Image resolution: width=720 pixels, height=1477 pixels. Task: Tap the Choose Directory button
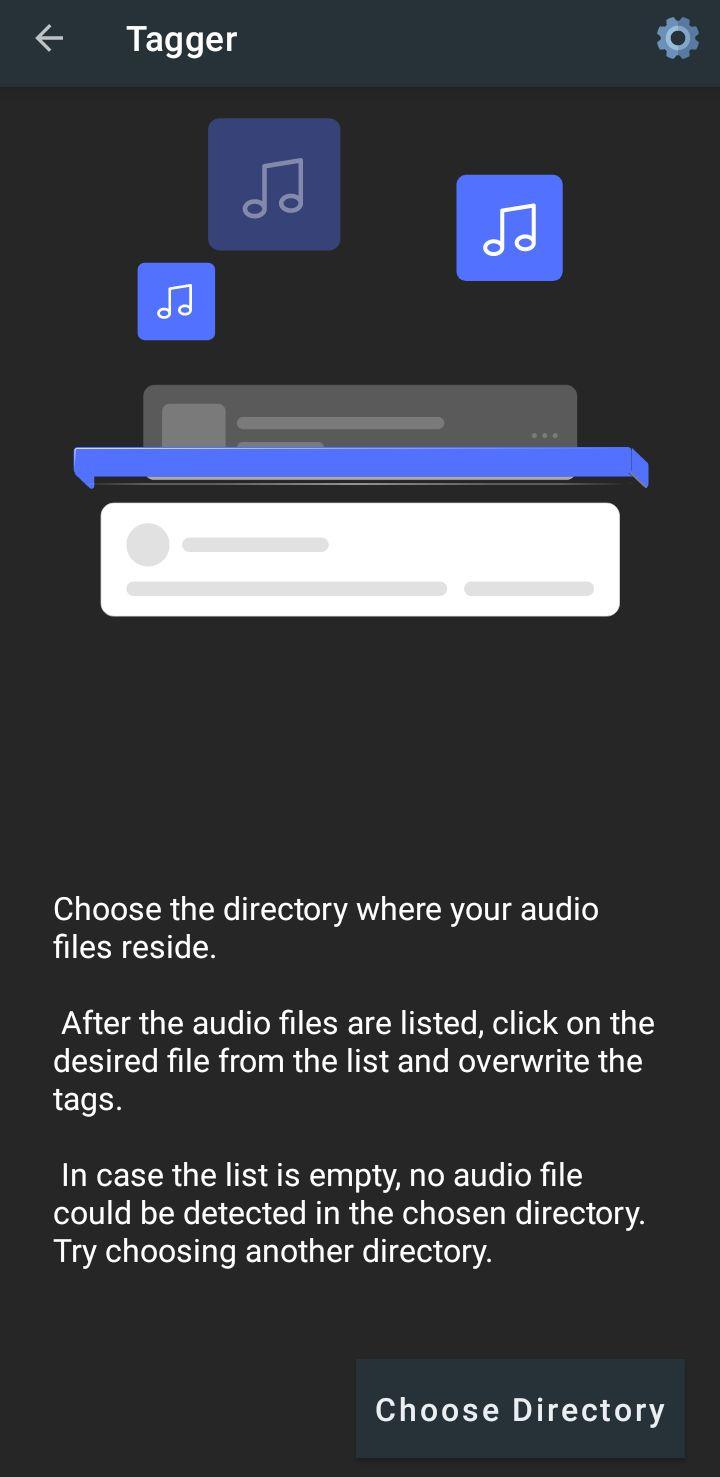520,1408
